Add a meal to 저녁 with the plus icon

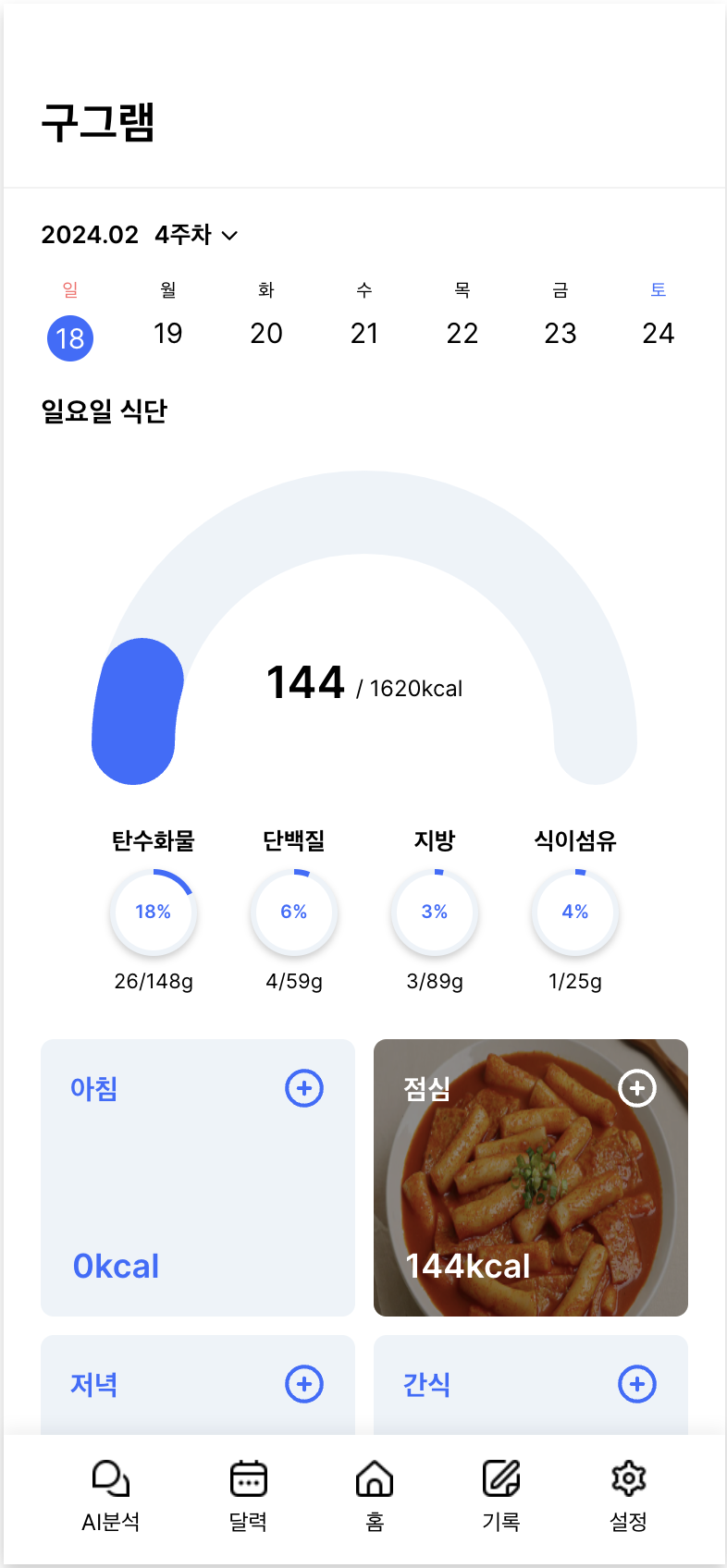coord(304,1384)
